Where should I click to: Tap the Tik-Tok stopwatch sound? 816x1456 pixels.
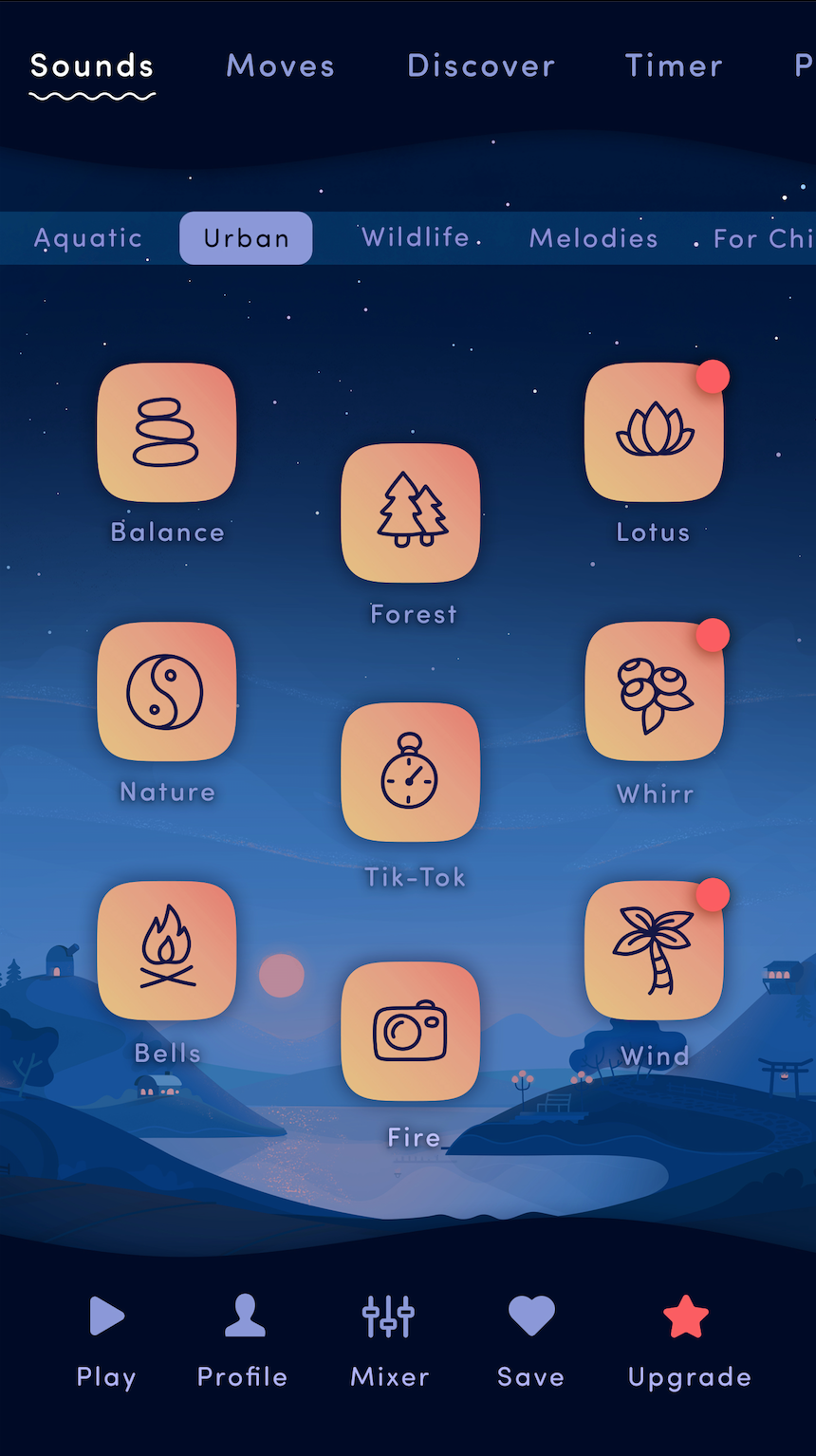click(x=411, y=773)
